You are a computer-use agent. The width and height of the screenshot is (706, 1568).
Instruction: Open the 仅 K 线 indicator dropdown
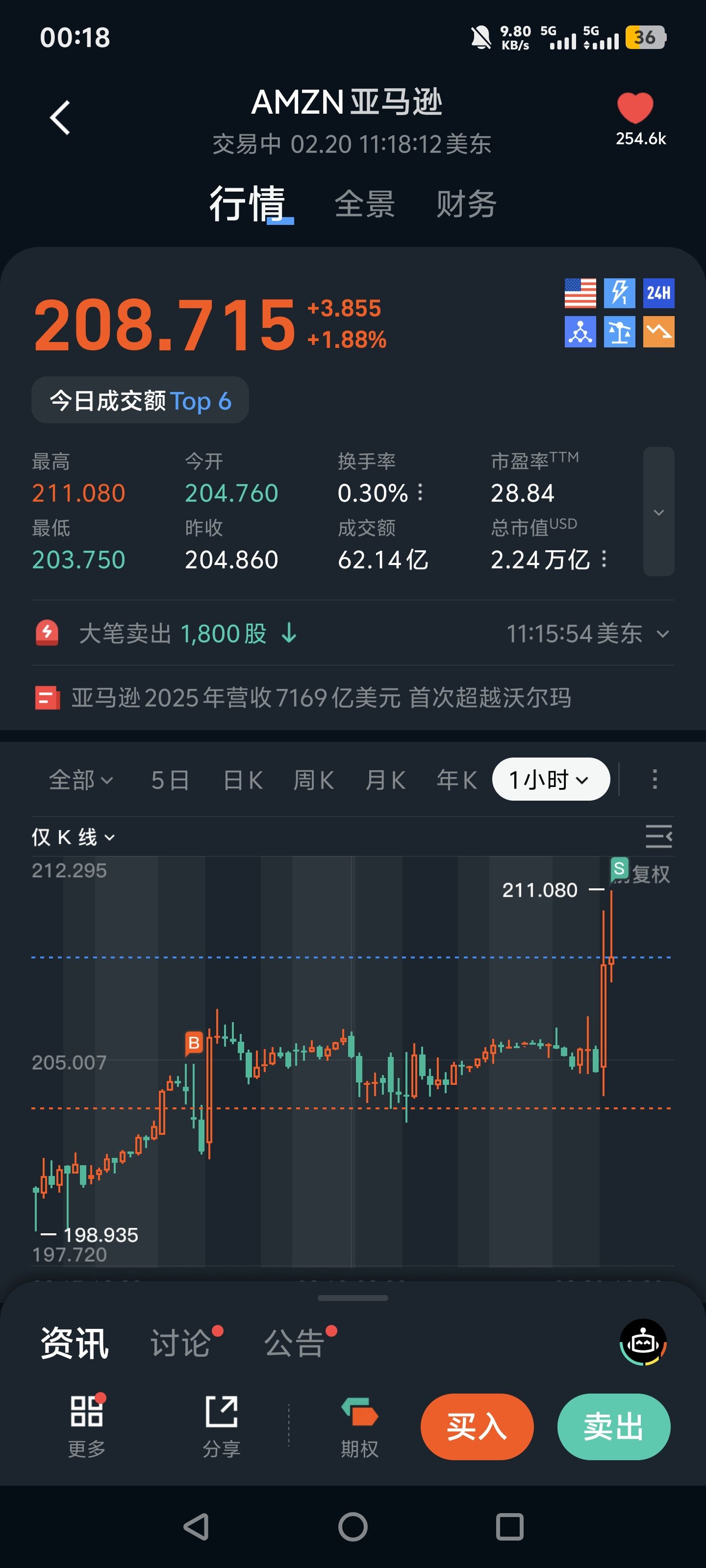(73, 837)
